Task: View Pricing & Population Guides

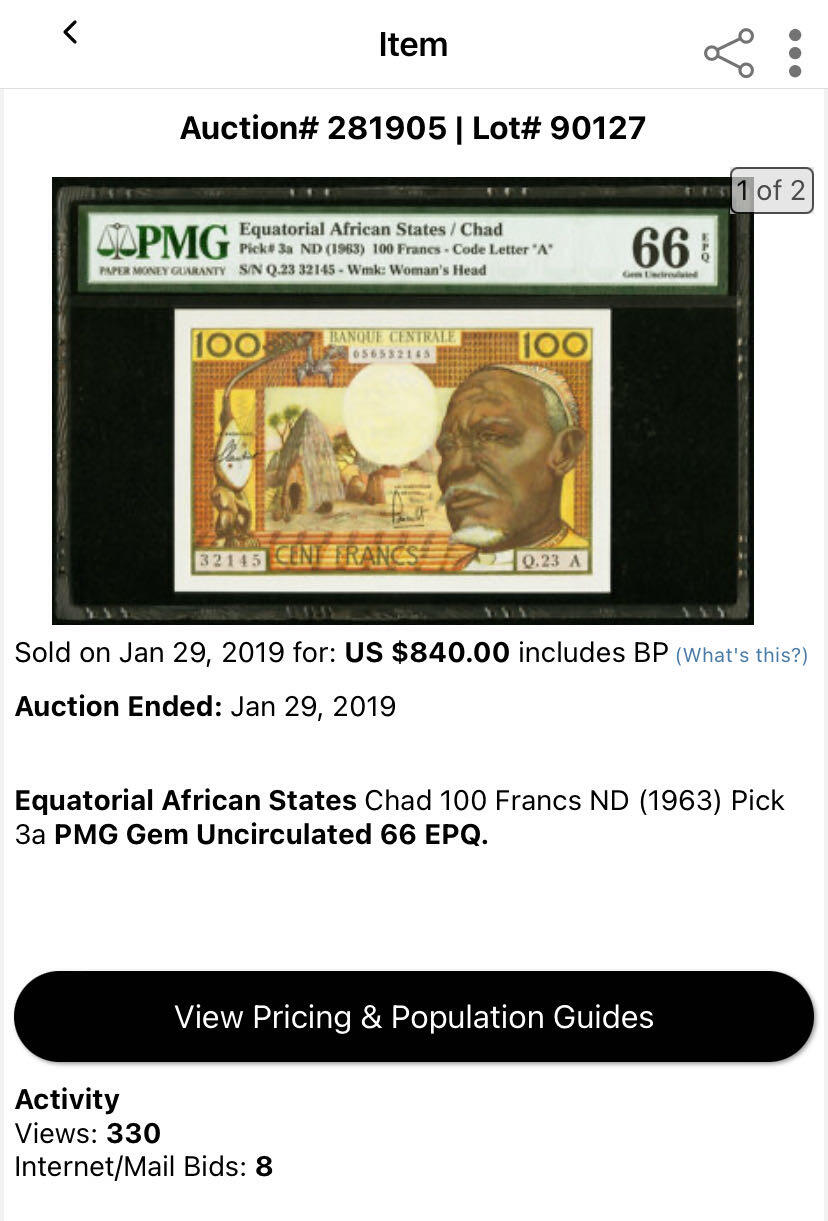Action: pos(414,1017)
